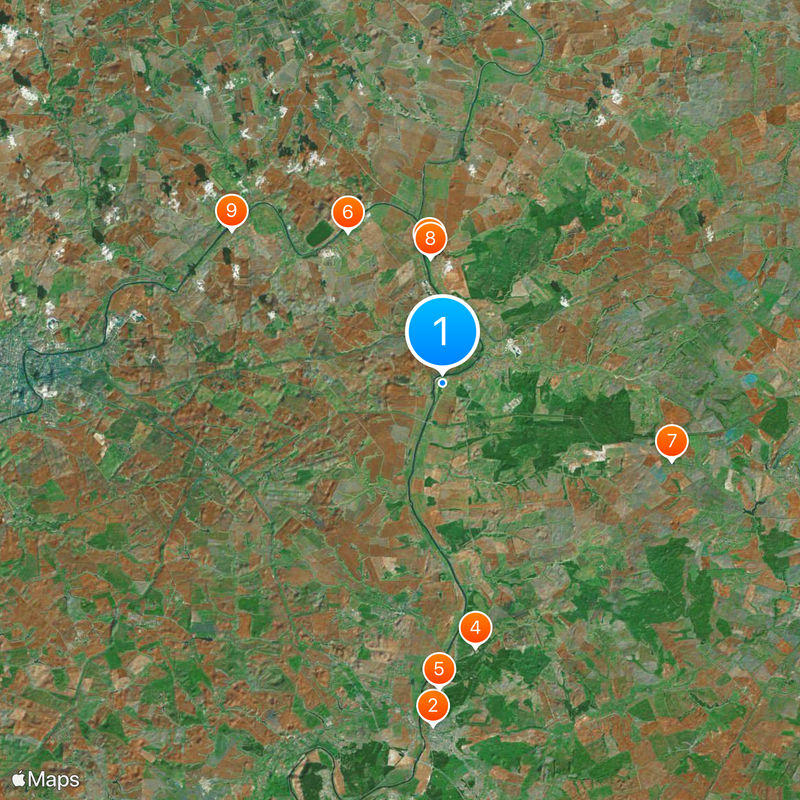Open pin number 7 on the map
Viewport: 800px width, 800px height.
click(x=671, y=441)
